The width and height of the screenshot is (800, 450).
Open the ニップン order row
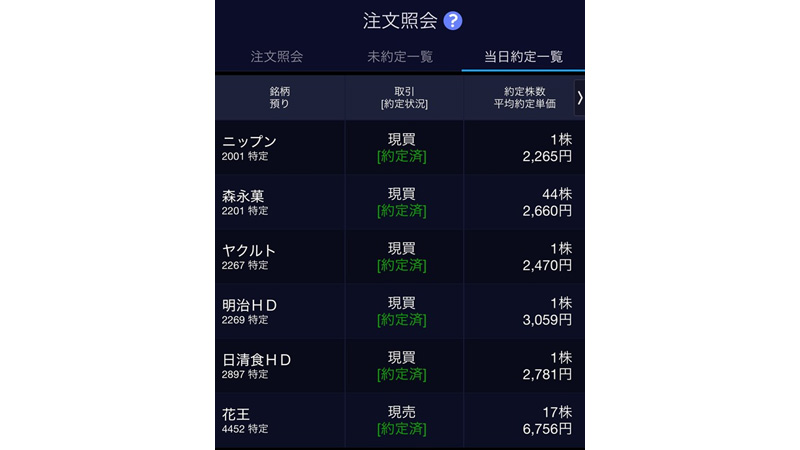(400, 148)
